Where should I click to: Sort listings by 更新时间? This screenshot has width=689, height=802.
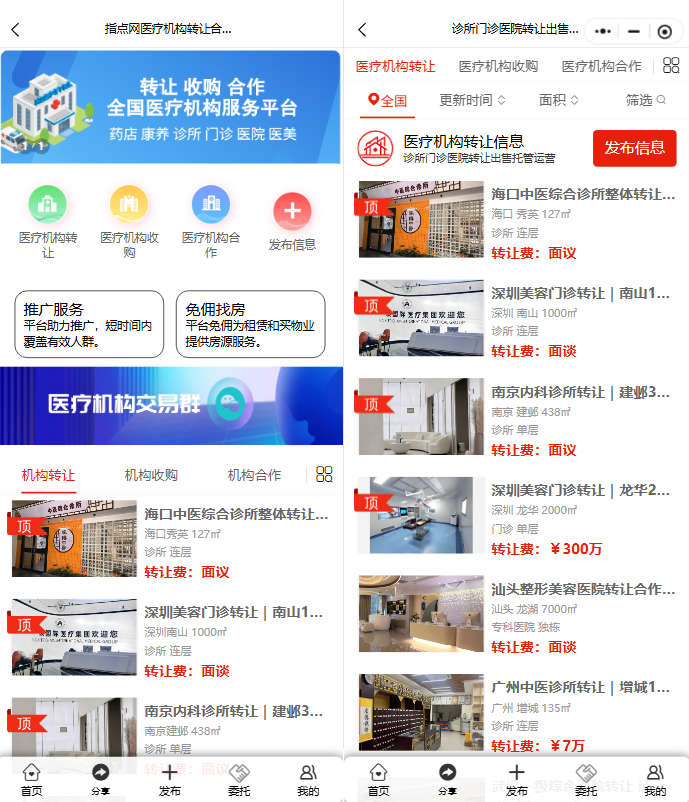[472, 100]
